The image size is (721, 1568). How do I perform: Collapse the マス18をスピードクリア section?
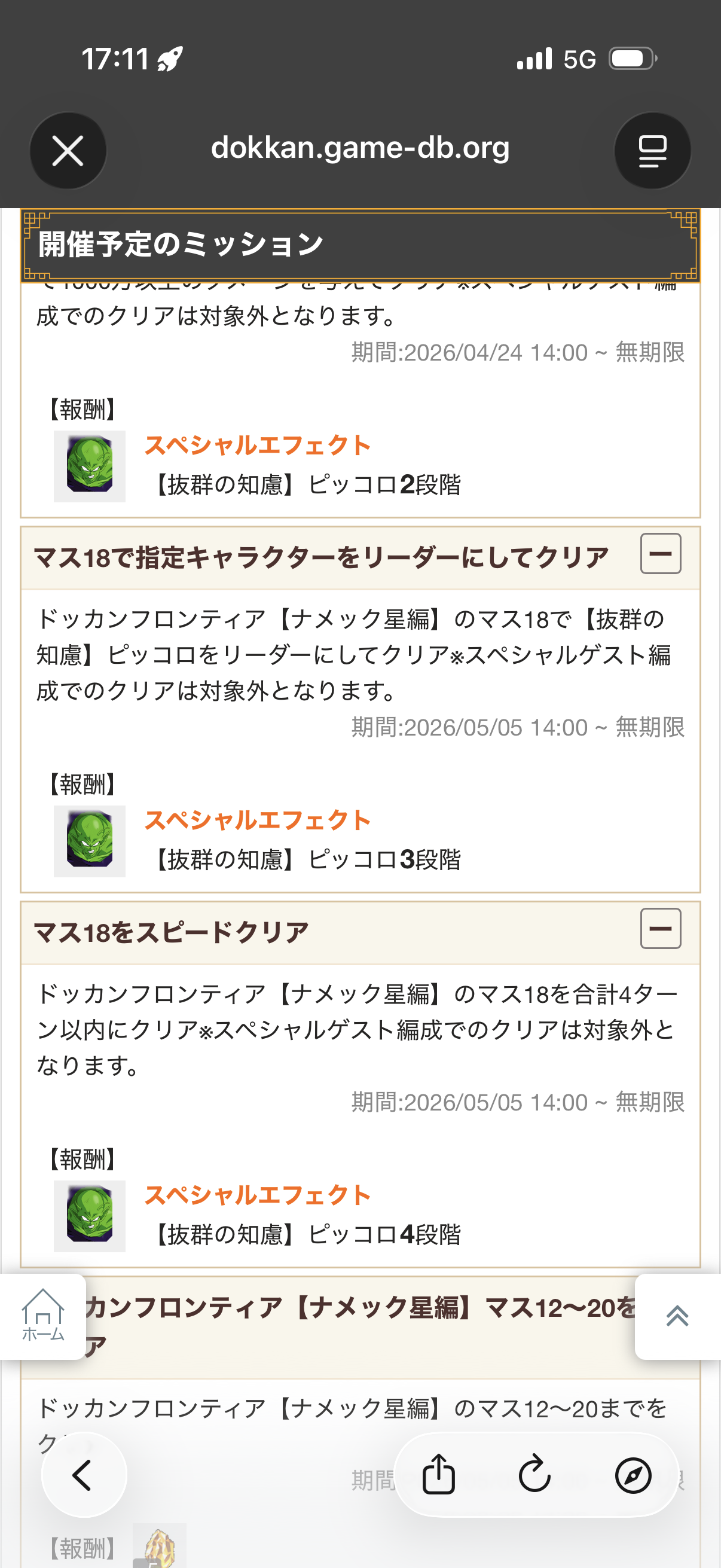coord(660,929)
